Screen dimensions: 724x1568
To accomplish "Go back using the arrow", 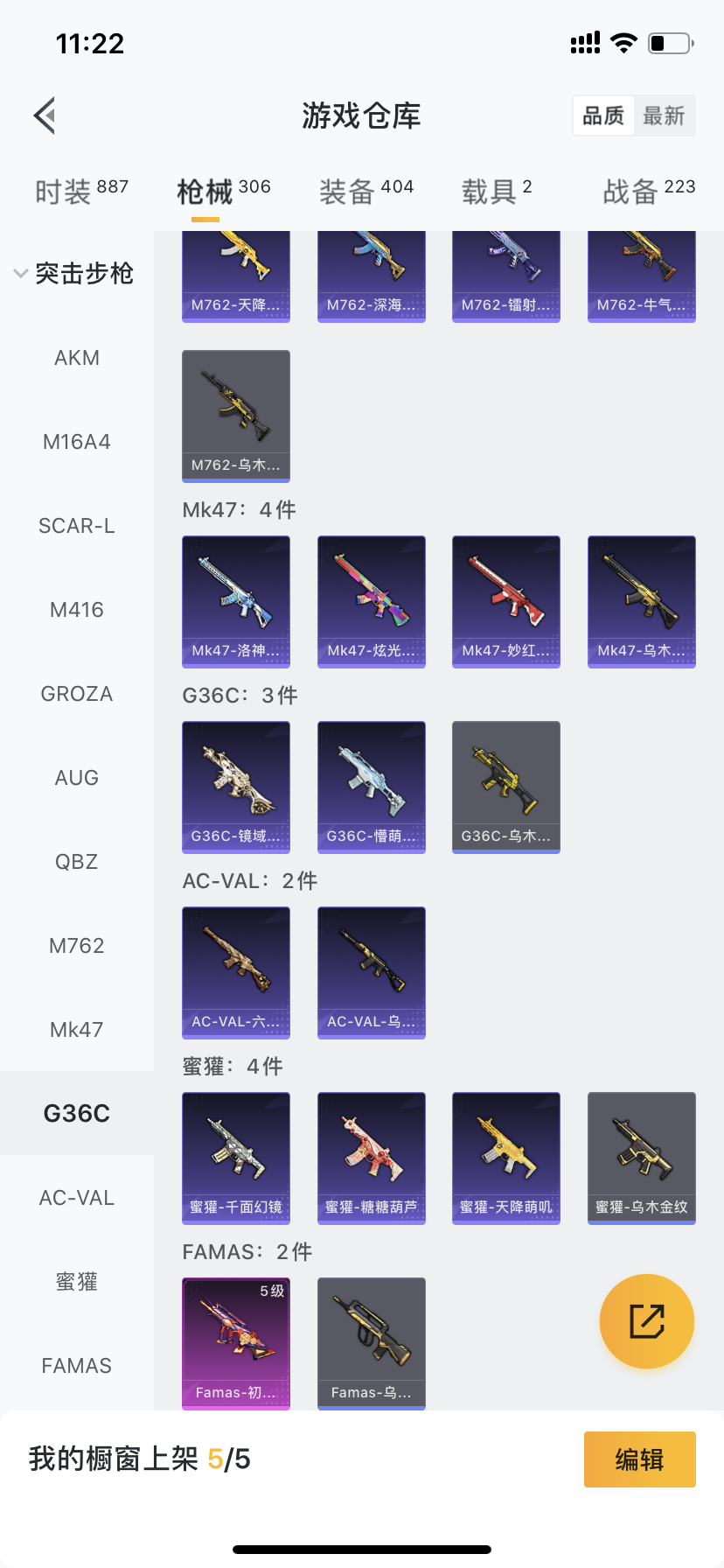I will pos(45,115).
